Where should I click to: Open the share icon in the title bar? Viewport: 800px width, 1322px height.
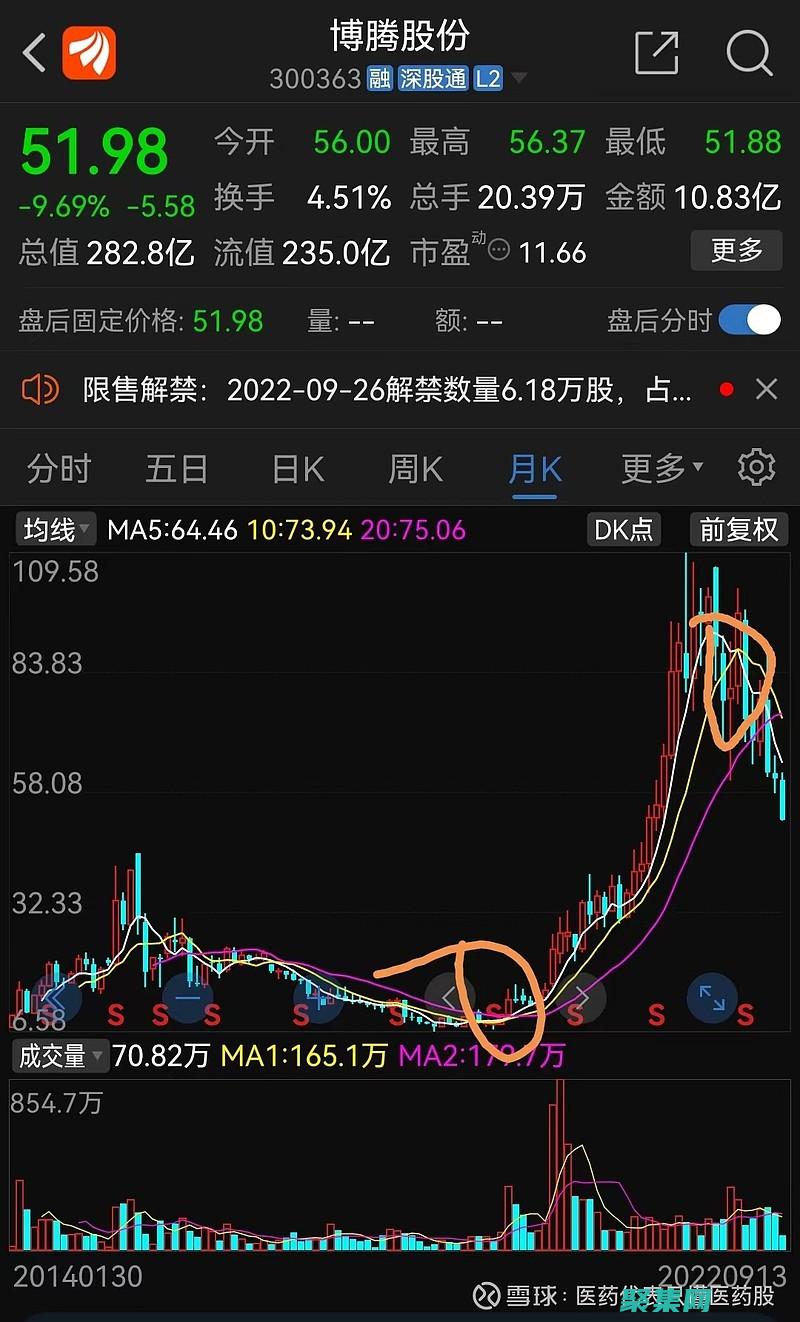tap(655, 52)
